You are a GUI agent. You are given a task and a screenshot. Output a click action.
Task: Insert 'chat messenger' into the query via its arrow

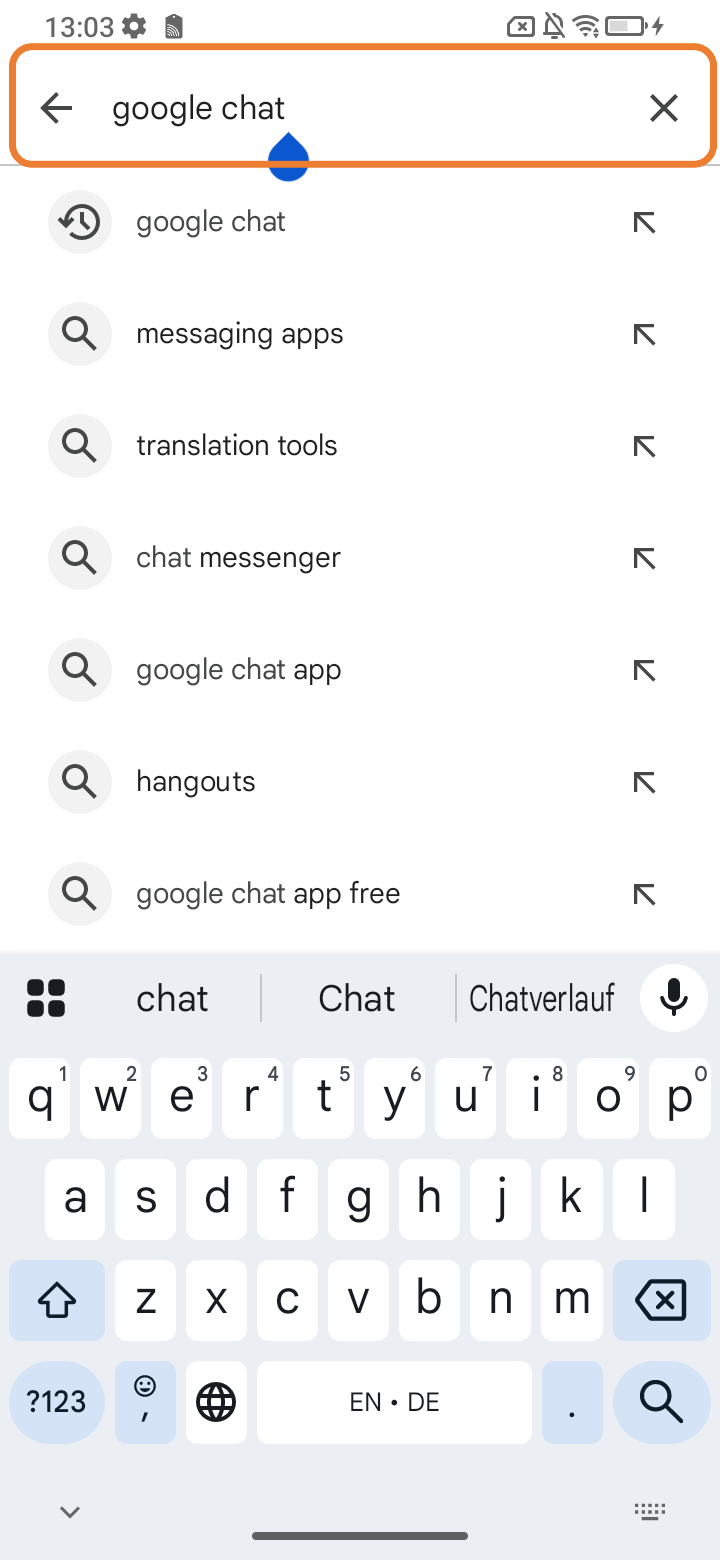pyautogui.click(x=644, y=558)
